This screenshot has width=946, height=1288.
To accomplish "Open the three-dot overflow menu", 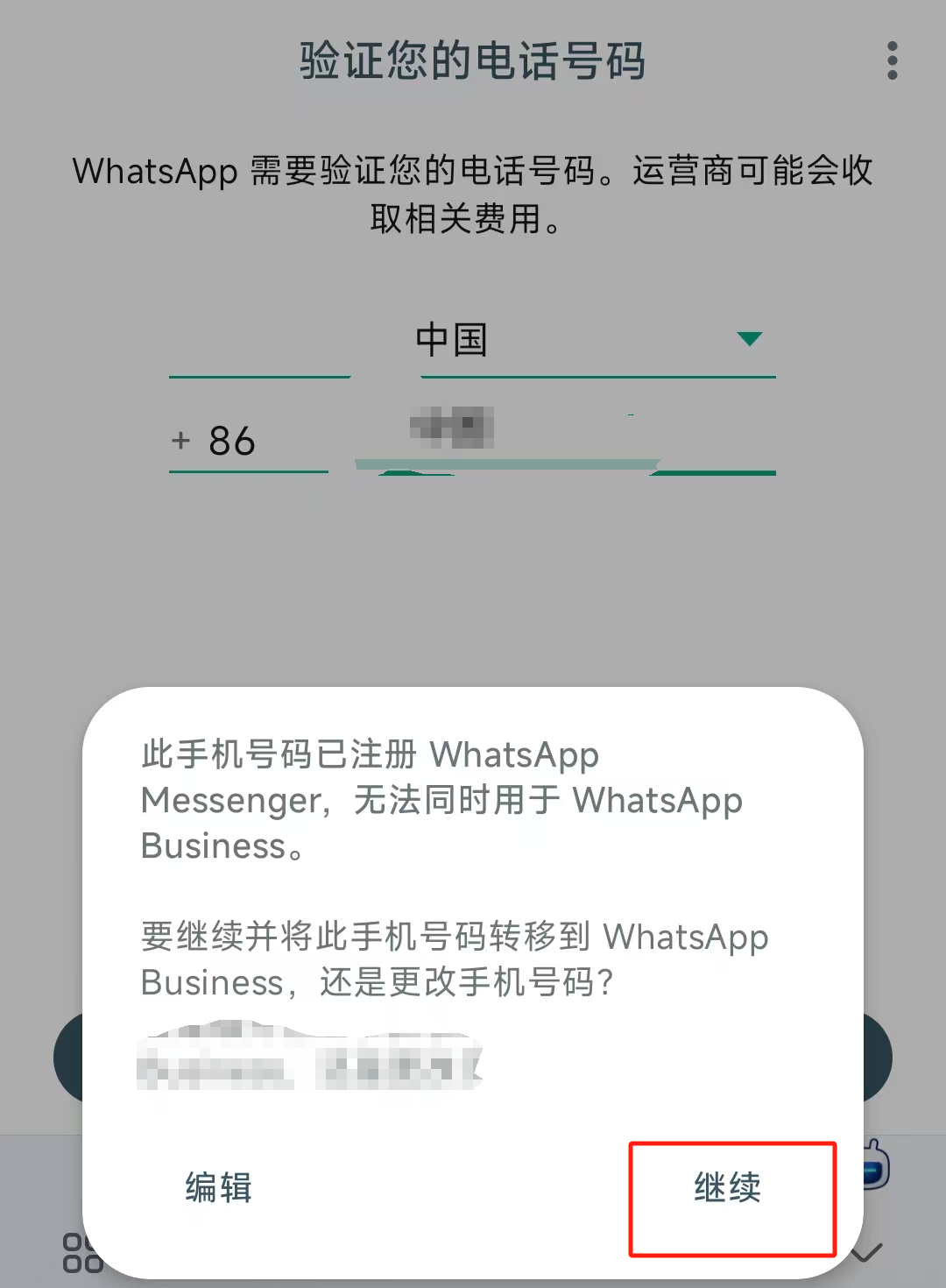I will [892, 60].
